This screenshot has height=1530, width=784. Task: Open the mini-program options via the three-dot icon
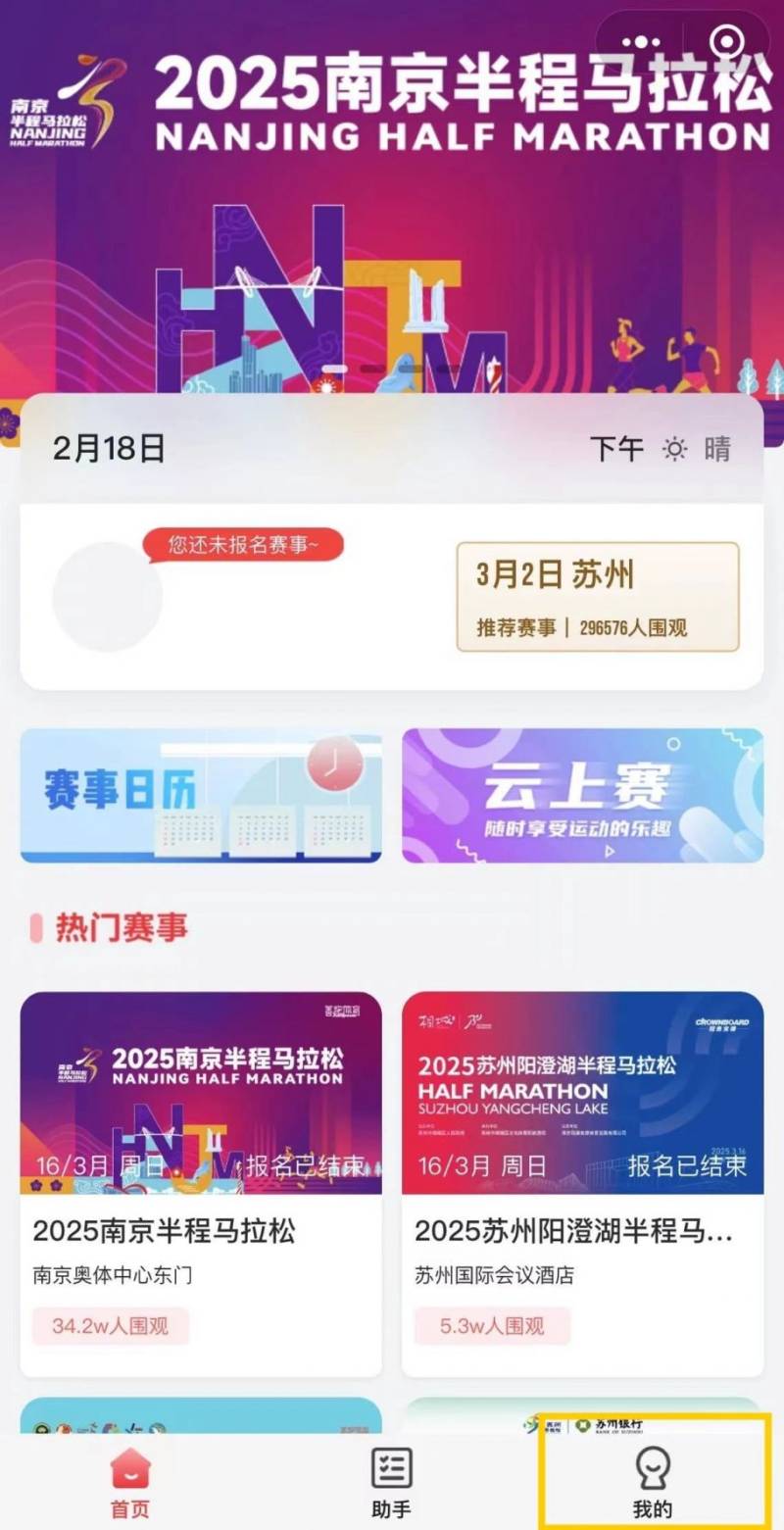pyautogui.click(x=642, y=41)
